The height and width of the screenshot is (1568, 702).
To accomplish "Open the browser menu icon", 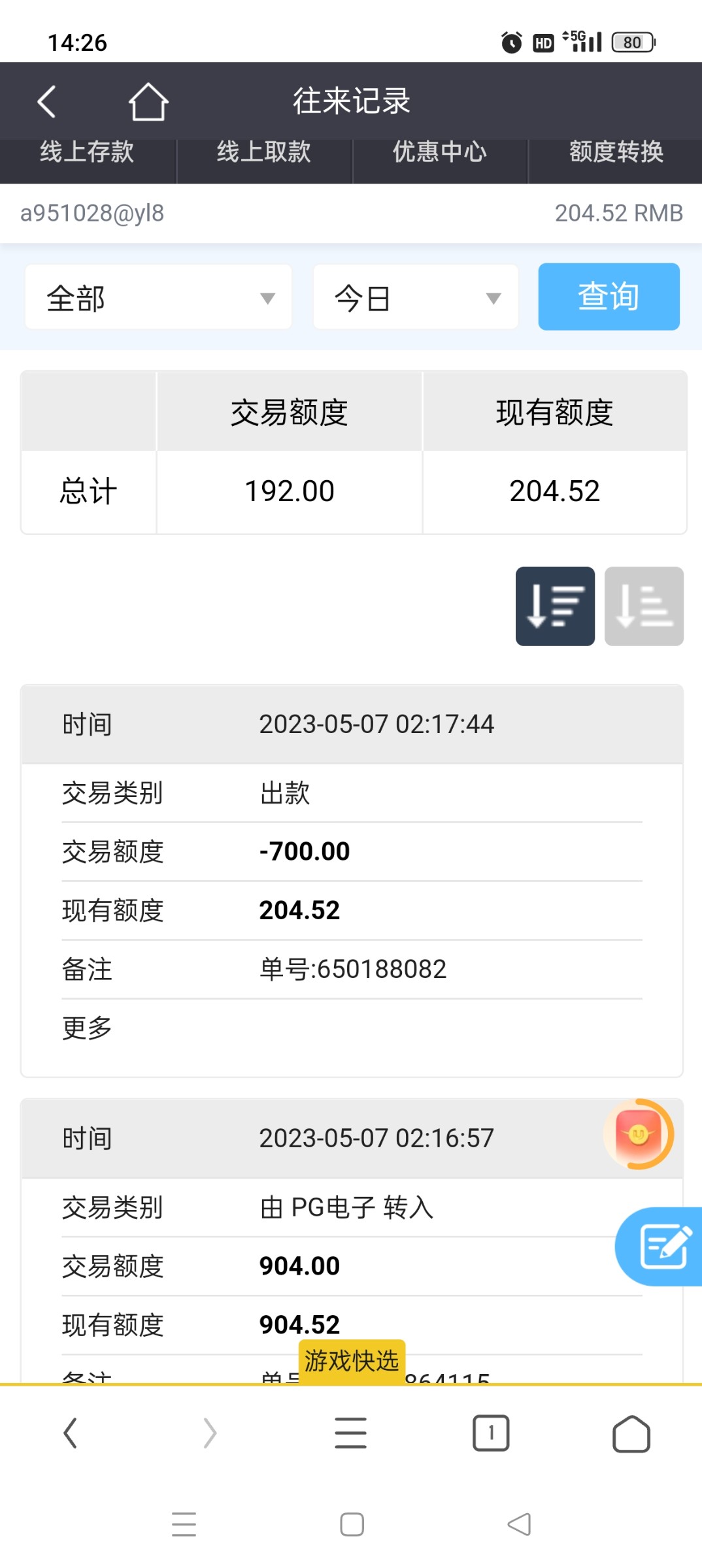I will [x=350, y=1433].
